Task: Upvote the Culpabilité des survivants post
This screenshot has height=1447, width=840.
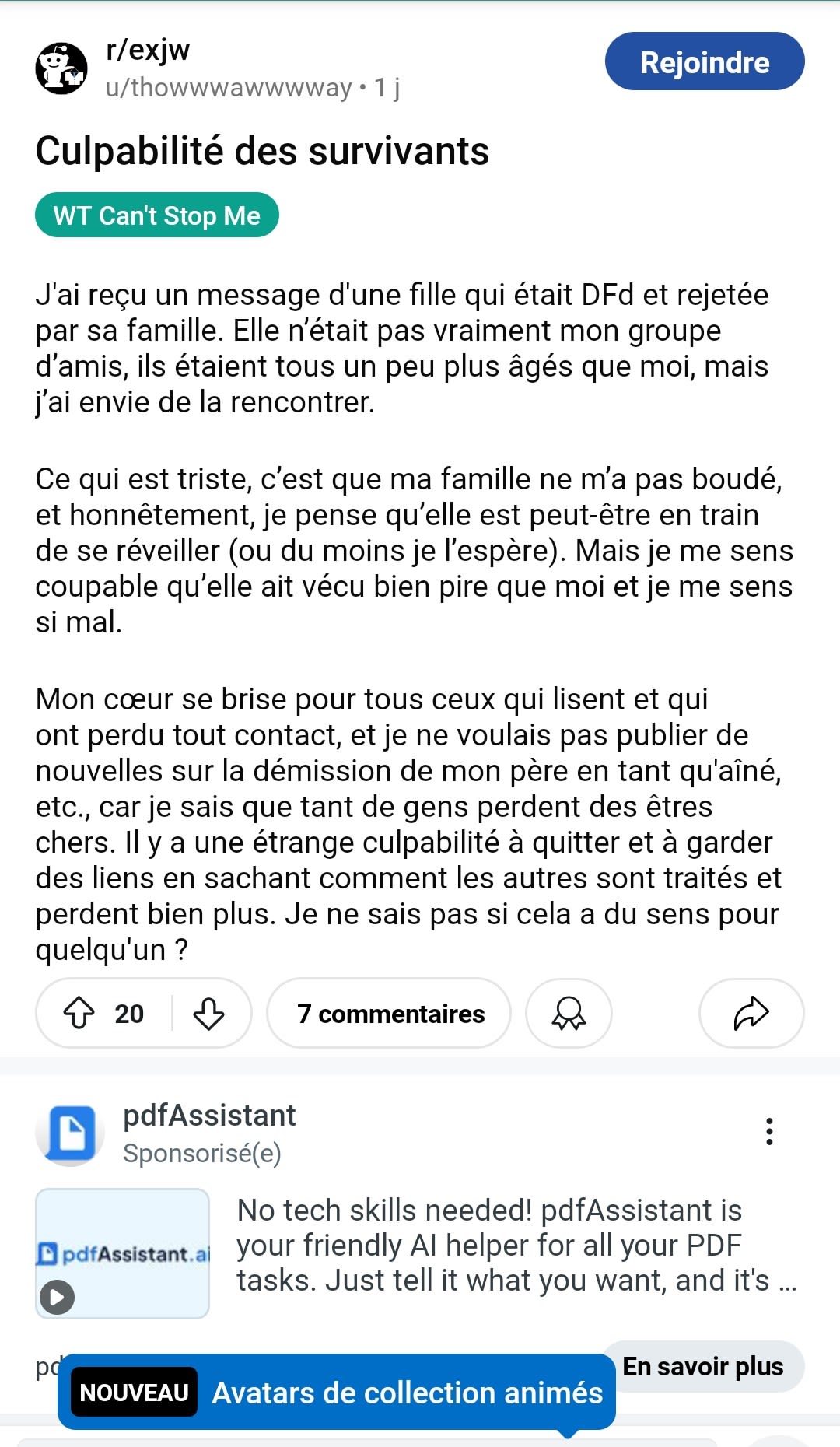Action: coord(79,1013)
